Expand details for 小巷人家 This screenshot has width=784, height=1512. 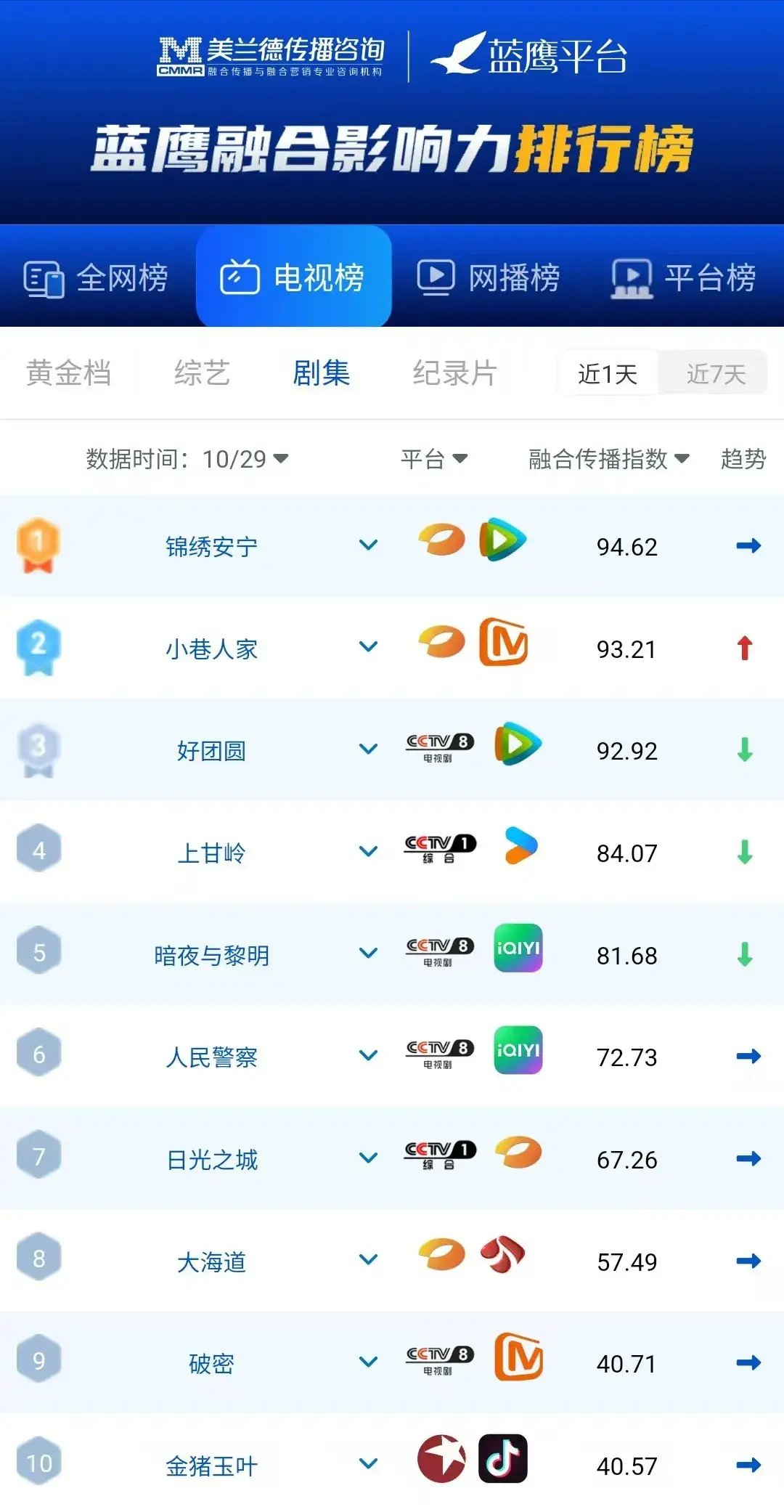click(369, 646)
